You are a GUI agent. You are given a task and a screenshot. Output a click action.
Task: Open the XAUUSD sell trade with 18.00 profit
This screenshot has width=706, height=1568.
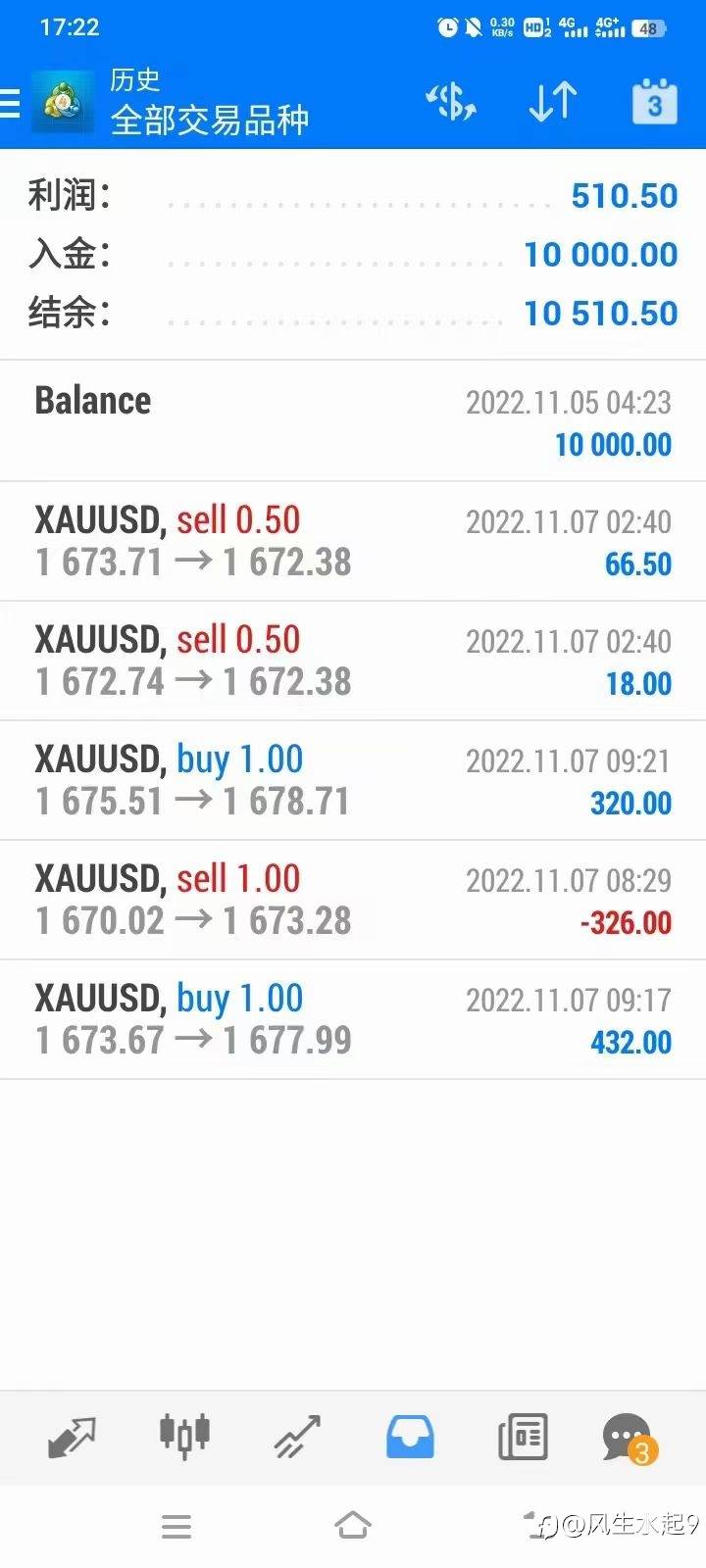pyautogui.click(x=353, y=661)
